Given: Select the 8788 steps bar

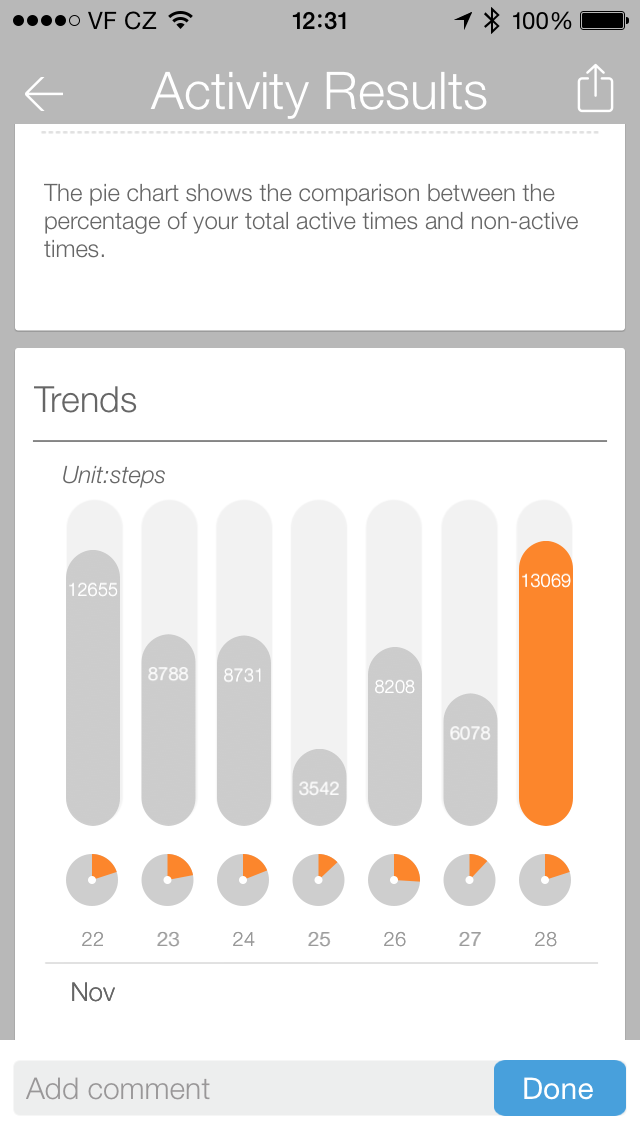Looking at the screenshot, I should (x=168, y=730).
